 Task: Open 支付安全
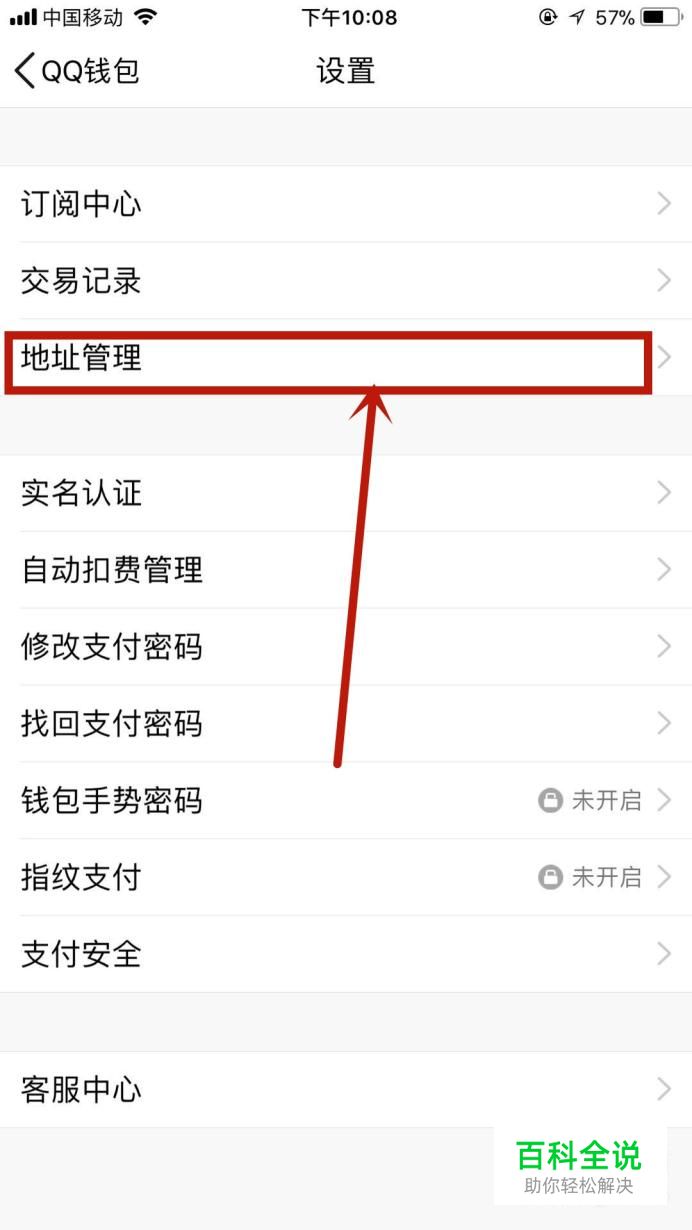[x=345, y=954]
